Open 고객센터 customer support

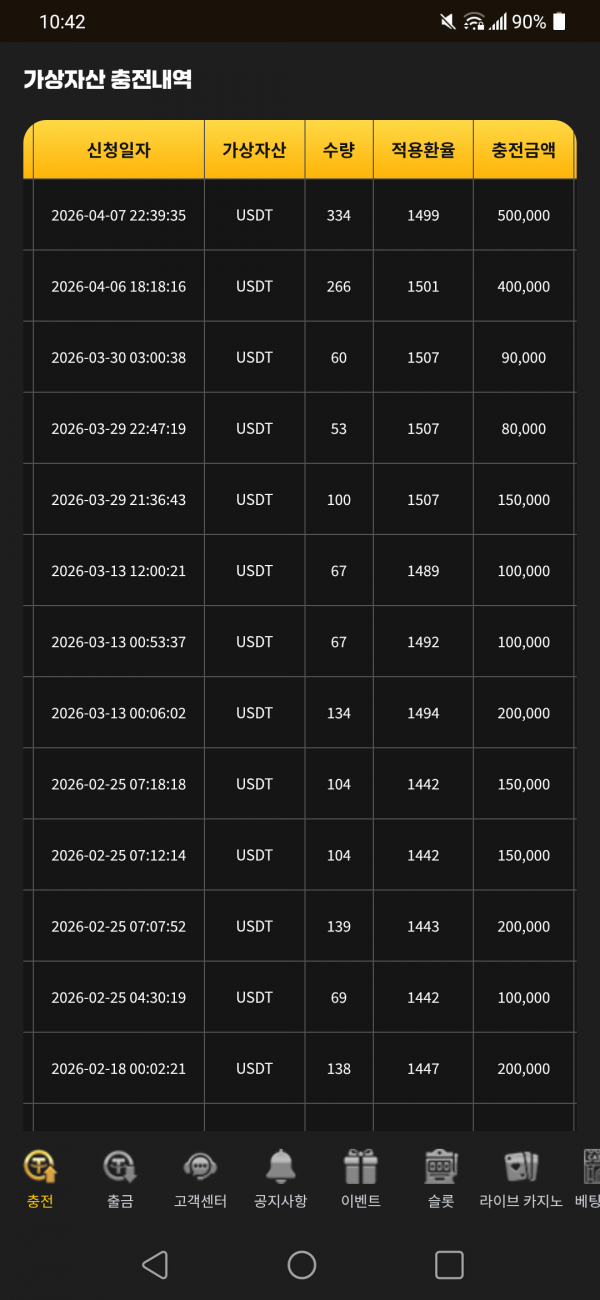pos(200,1178)
